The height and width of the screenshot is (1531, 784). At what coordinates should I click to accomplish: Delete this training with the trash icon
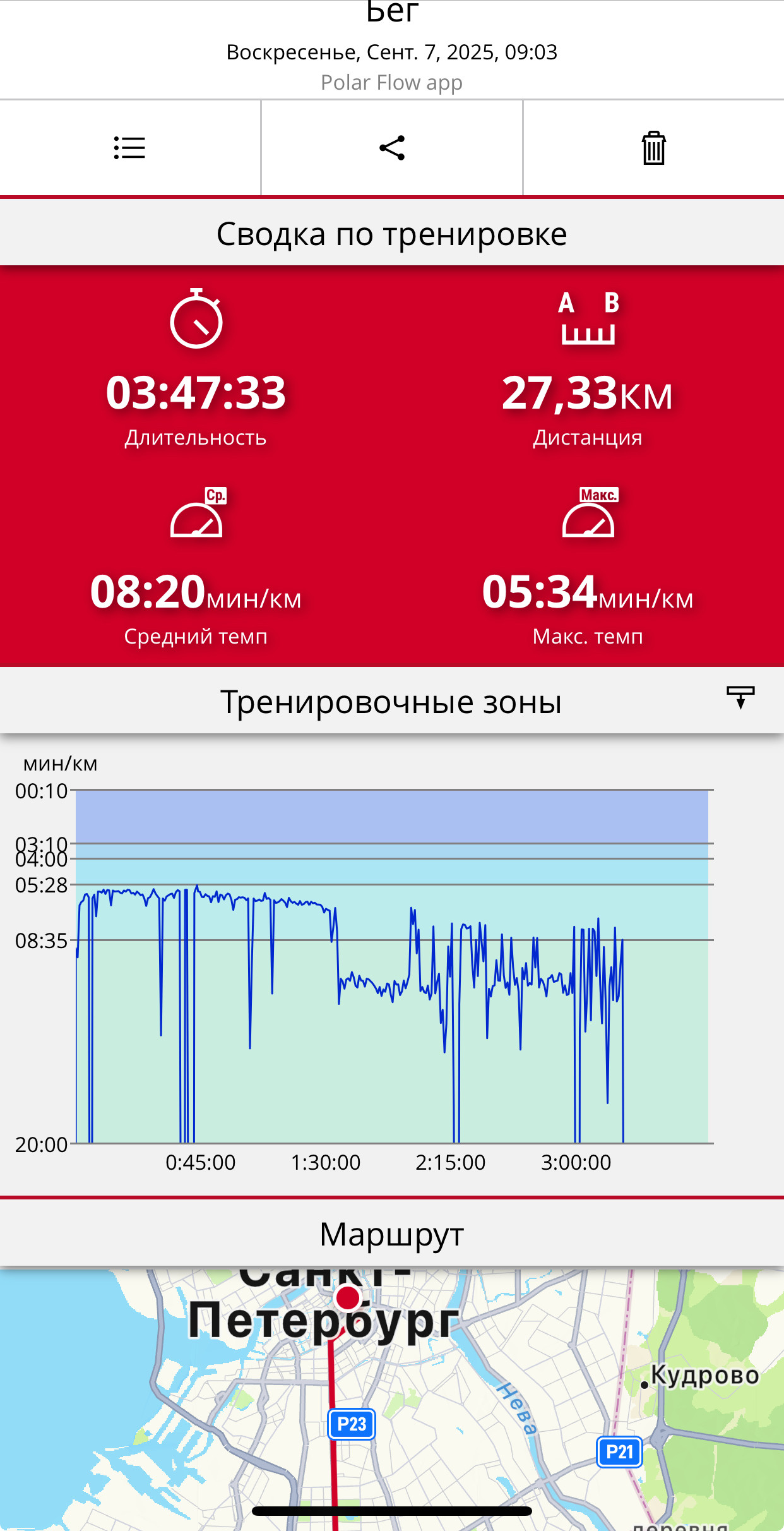pos(654,148)
